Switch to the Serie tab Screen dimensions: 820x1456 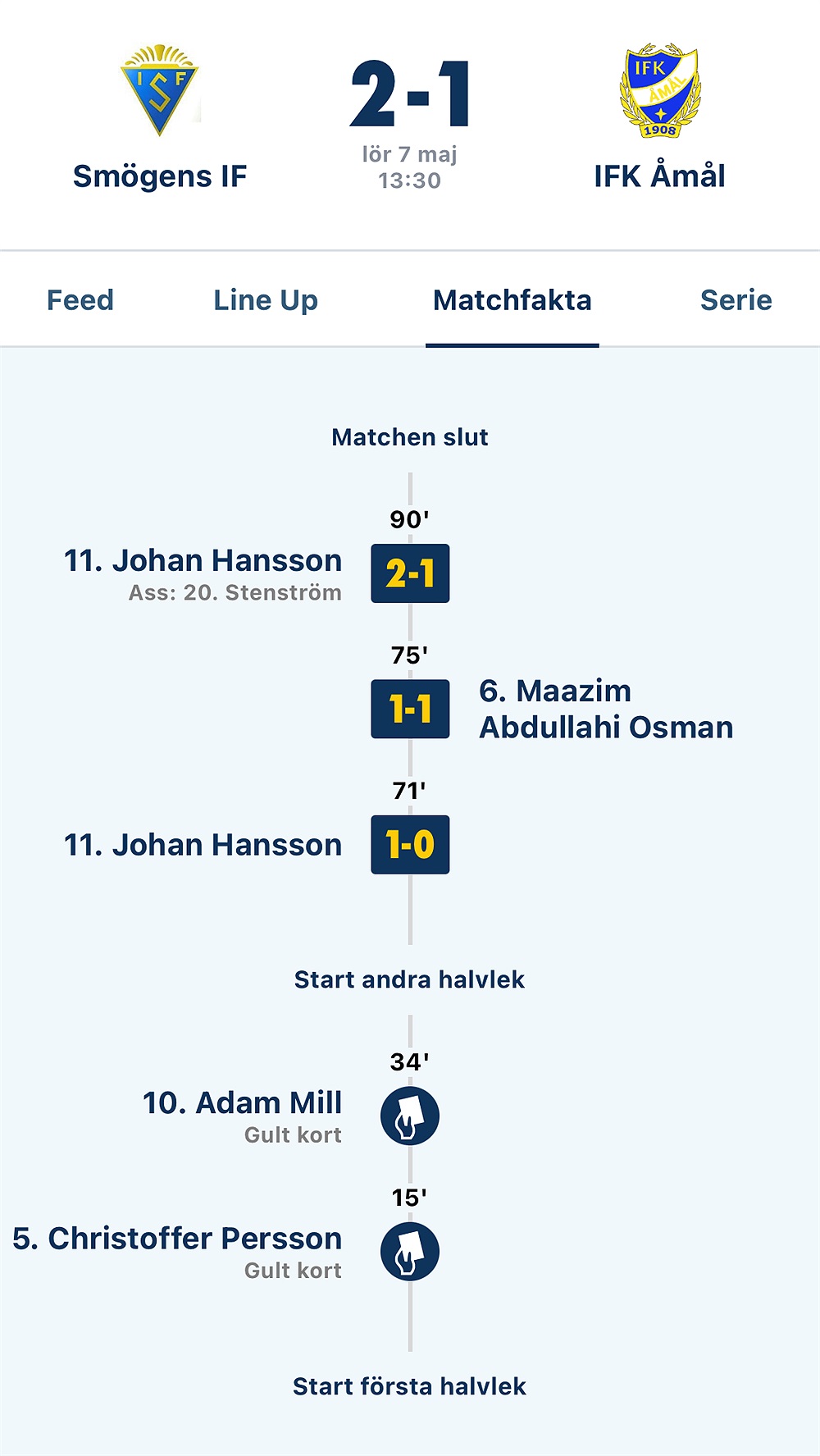(736, 300)
